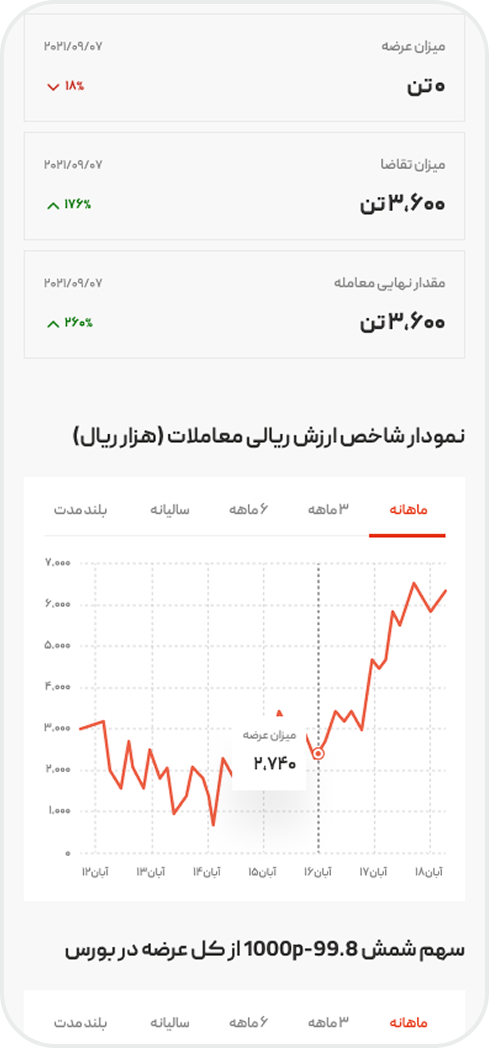489x1048 pixels.
Task: Open بلند مدت tab in the سهم شمش section
Action: [x=80, y=1023]
